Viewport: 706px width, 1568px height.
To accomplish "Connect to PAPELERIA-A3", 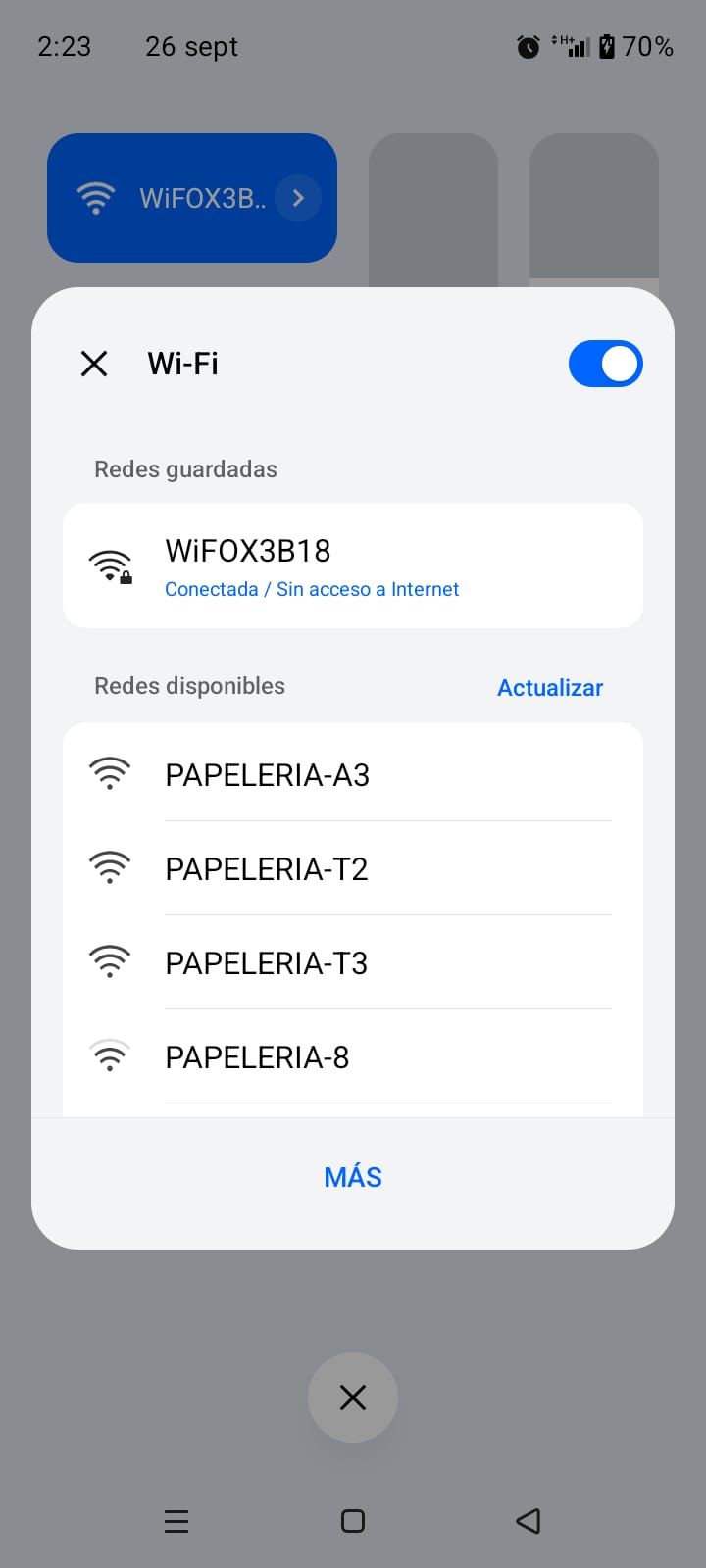I will [x=353, y=774].
